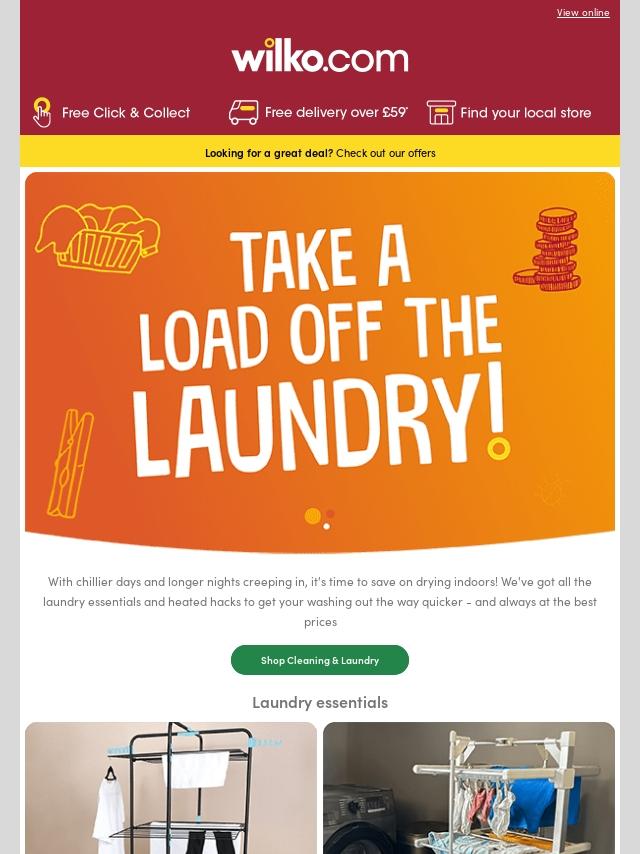Find your local store
Screen dimensions: 640x854
509,112
